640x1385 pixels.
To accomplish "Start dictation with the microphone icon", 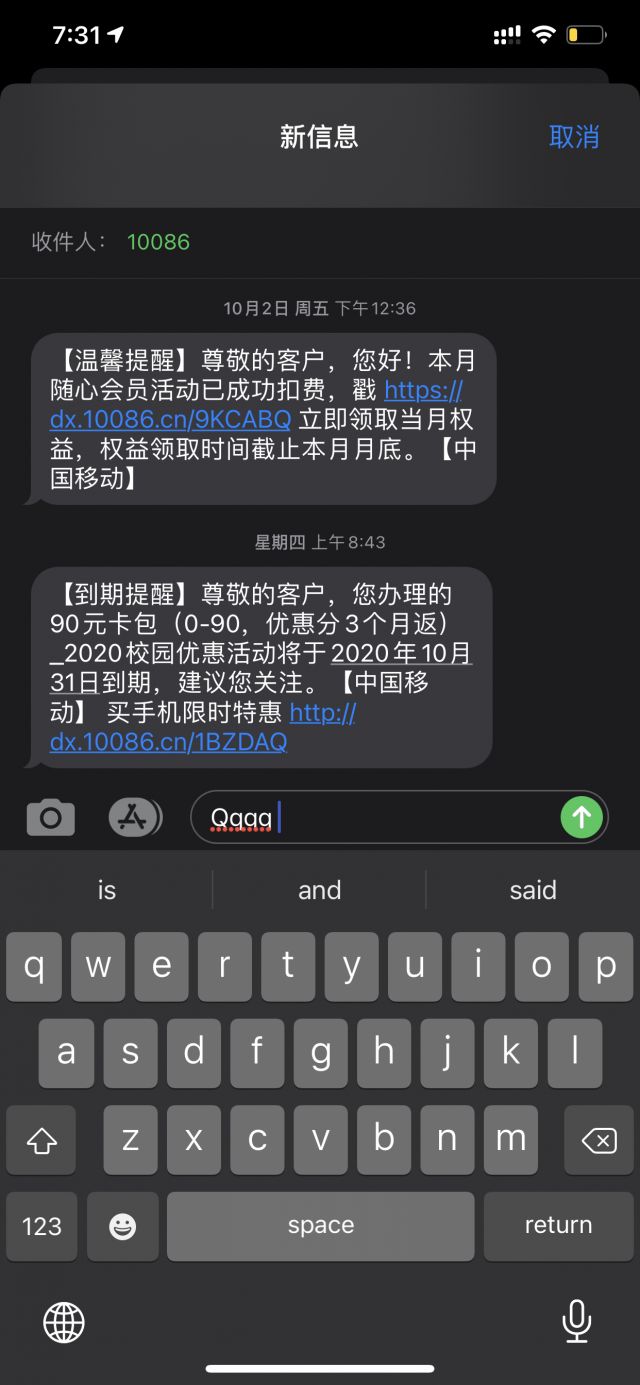I will click(x=576, y=1322).
